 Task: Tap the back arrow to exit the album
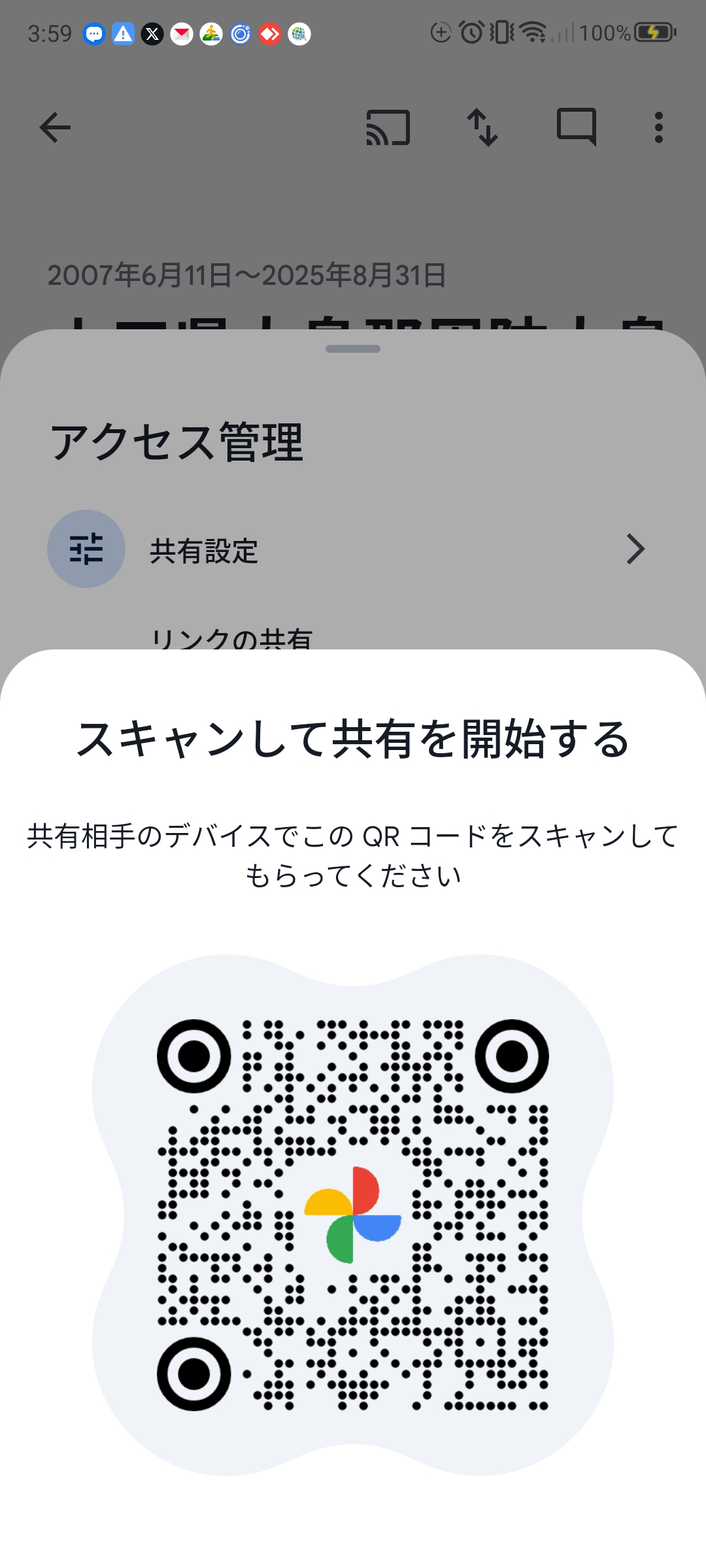pyautogui.click(x=55, y=127)
